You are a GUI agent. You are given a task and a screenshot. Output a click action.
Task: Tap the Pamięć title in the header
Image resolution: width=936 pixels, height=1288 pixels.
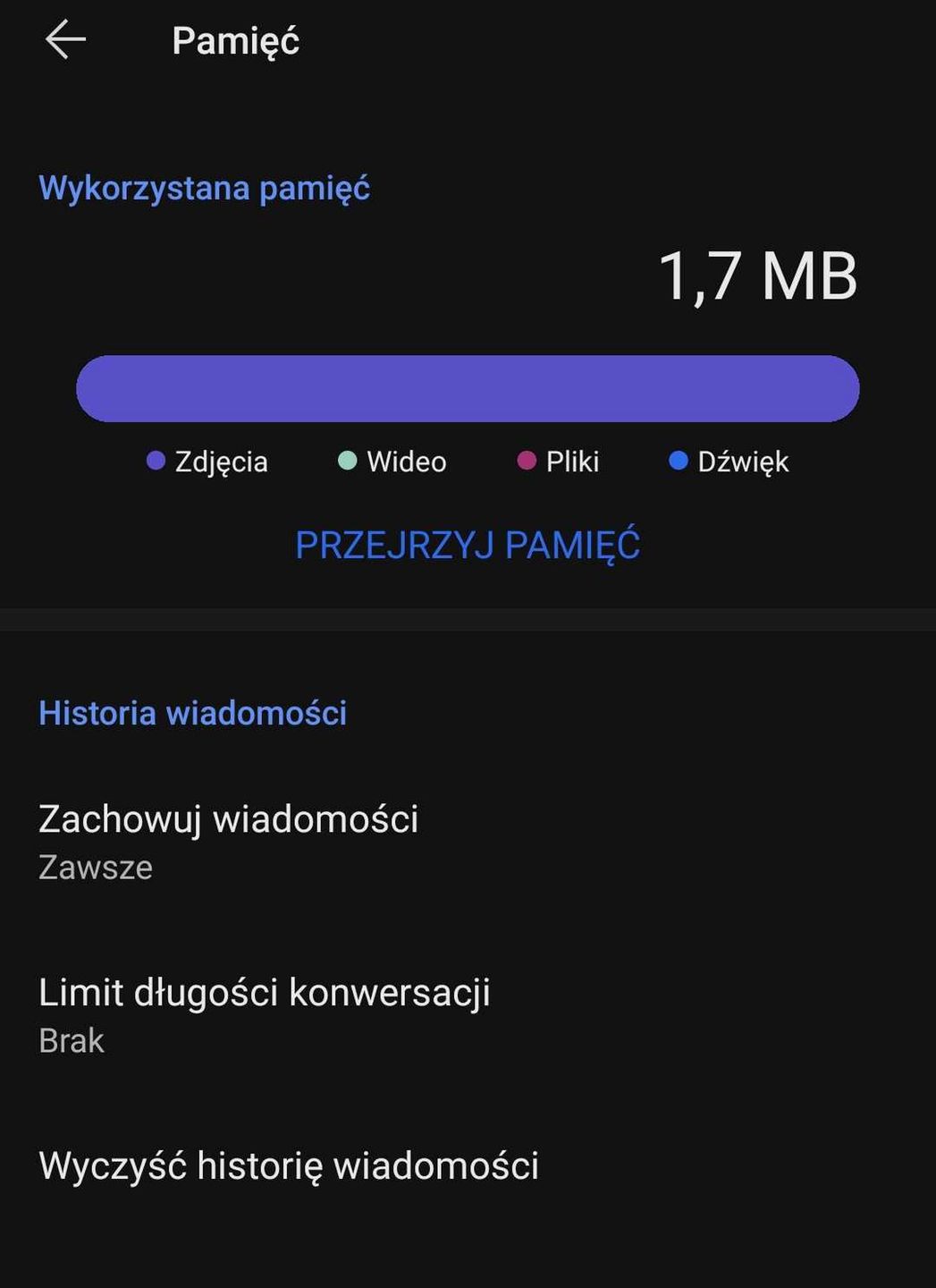coord(235,39)
